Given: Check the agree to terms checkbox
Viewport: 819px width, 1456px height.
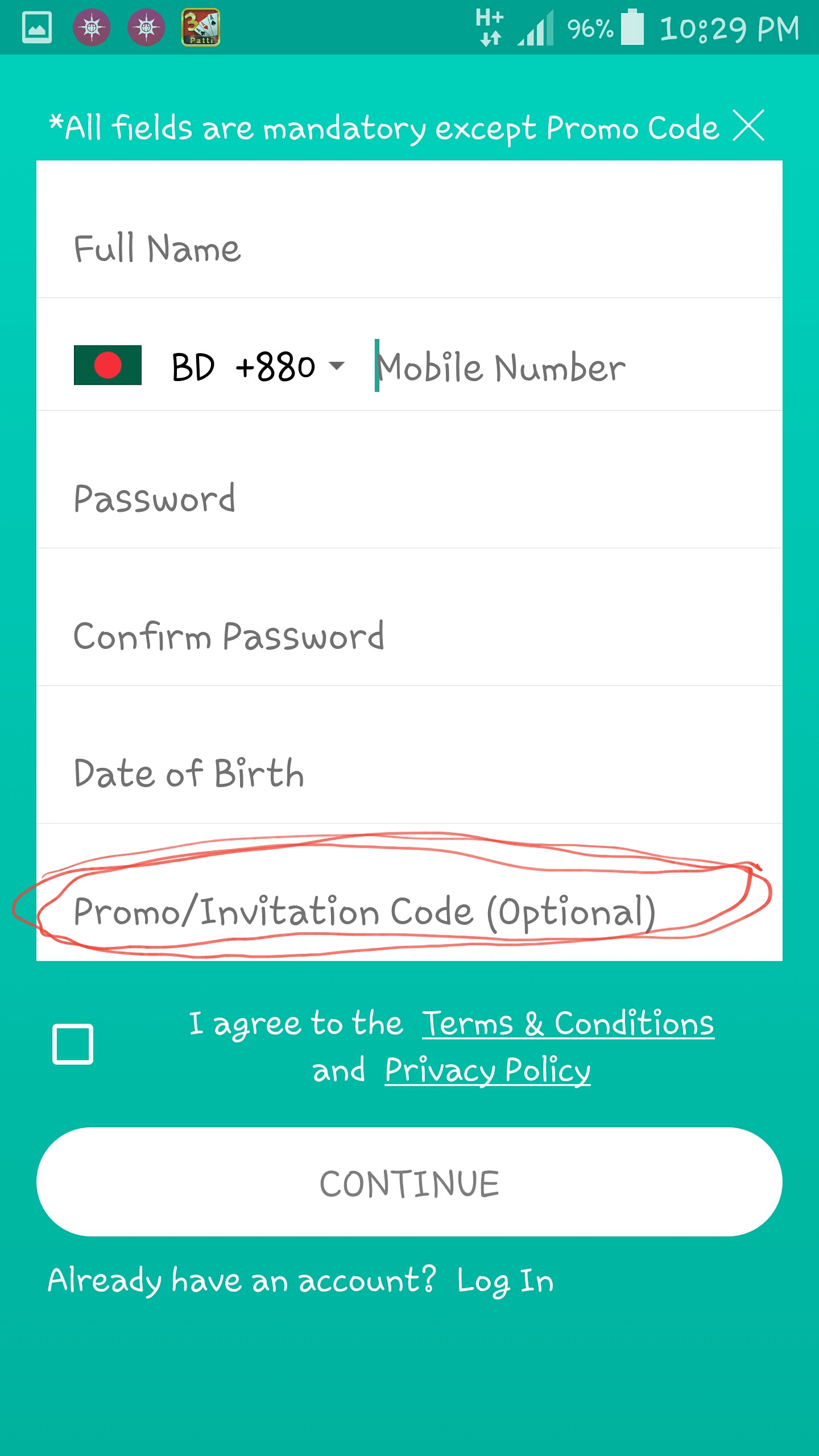Looking at the screenshot, I should pos(73,1044).
